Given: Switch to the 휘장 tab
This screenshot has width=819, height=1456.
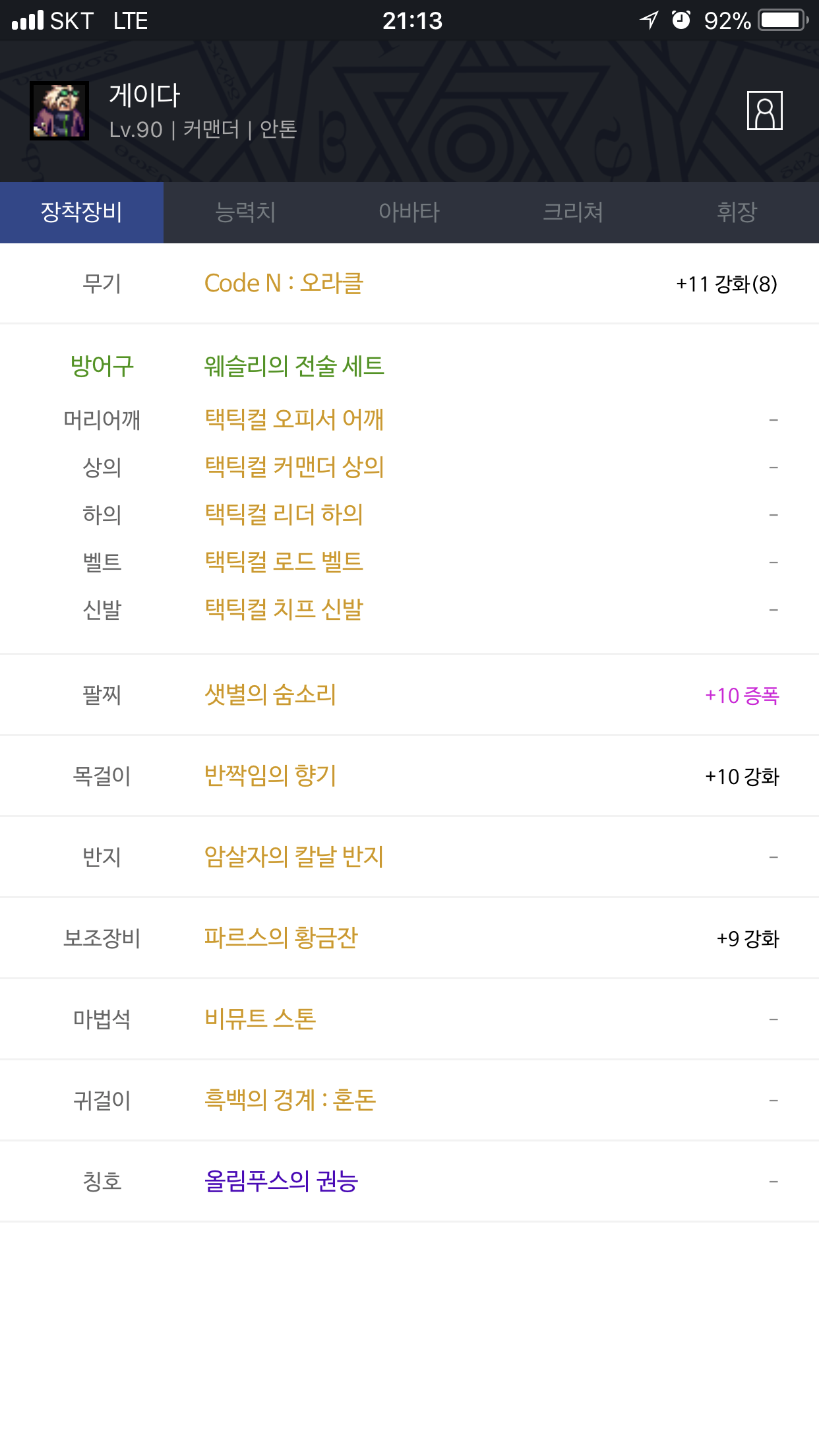Looking at the screenshot, I should coord(737,212).
